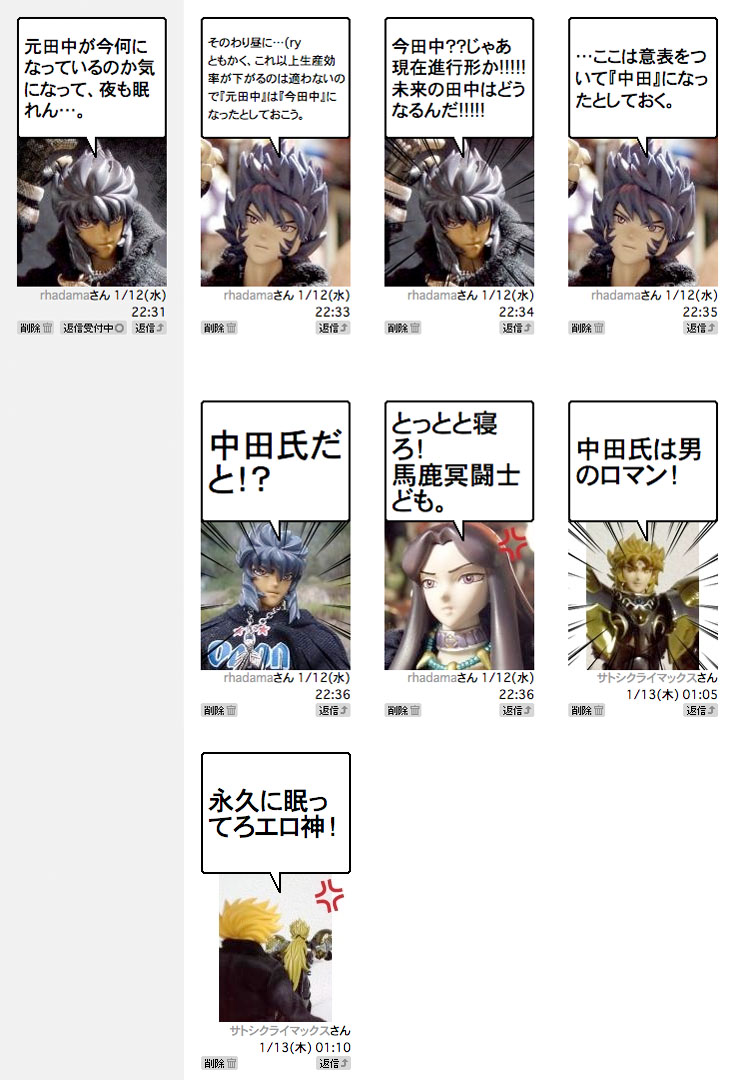Delete the 永久に眠ってろエロ神 post
735x1080 pixels.
(219, 1063)
